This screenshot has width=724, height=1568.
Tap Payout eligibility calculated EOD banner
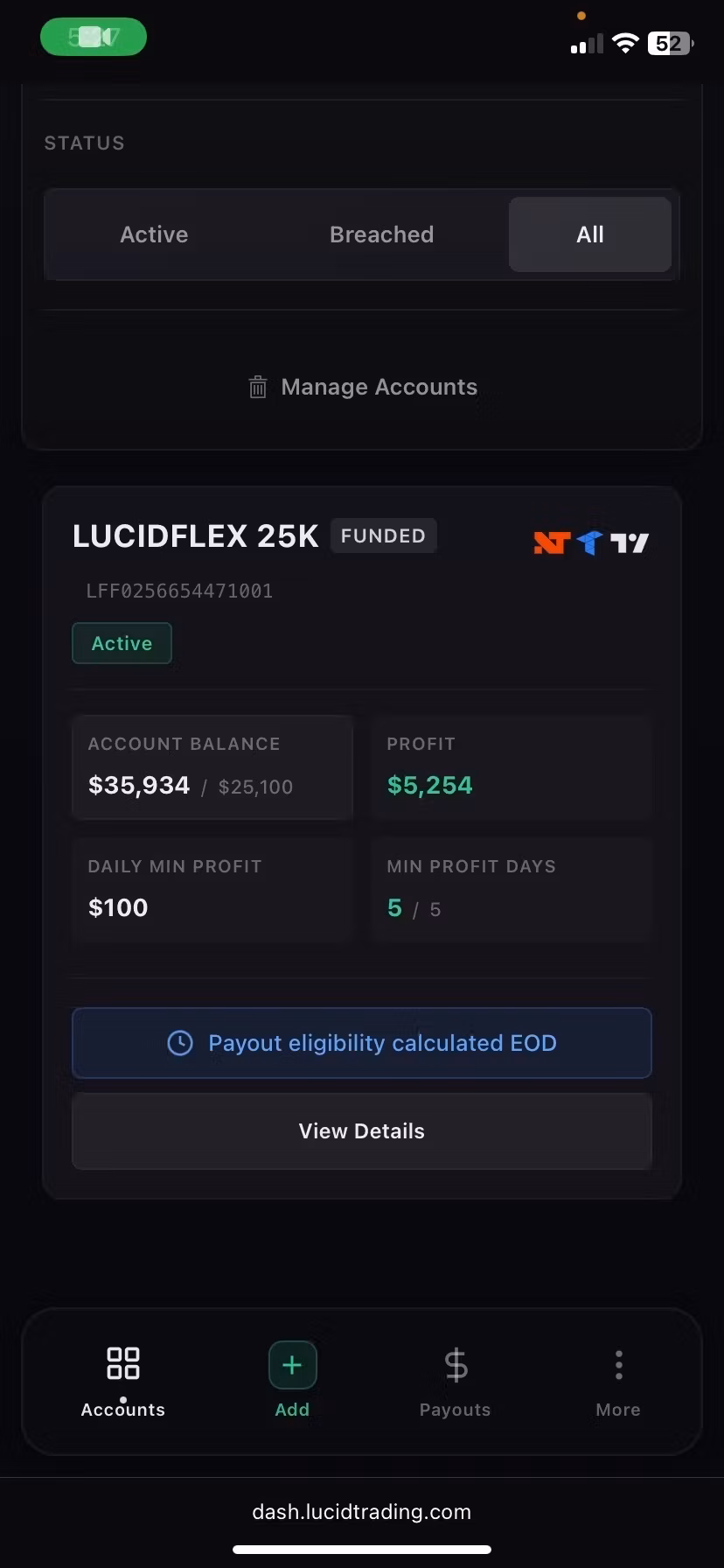pyautogui.click(x=362, y=1043)
